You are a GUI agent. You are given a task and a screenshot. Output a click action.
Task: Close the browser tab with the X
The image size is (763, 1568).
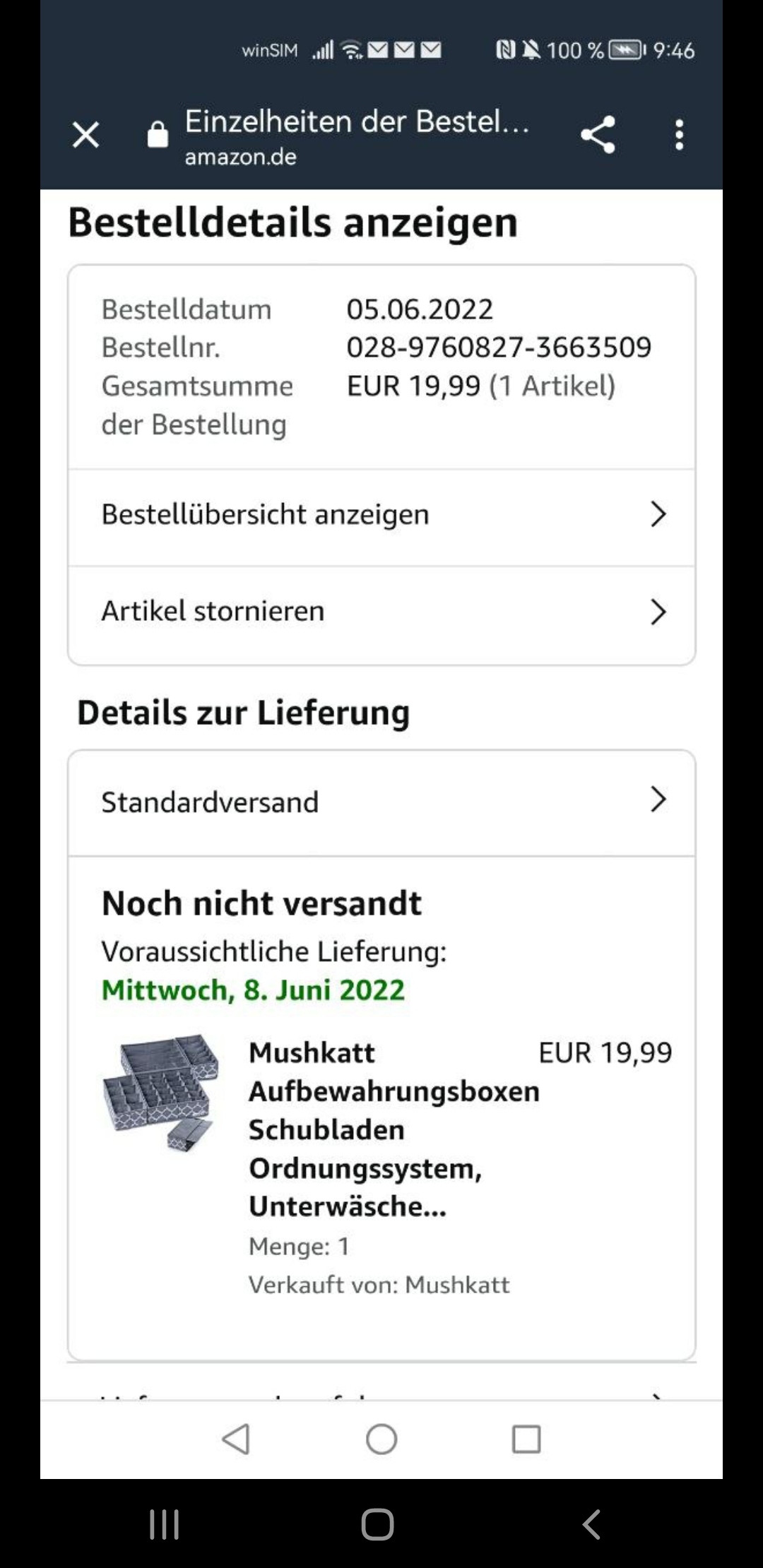85,134
